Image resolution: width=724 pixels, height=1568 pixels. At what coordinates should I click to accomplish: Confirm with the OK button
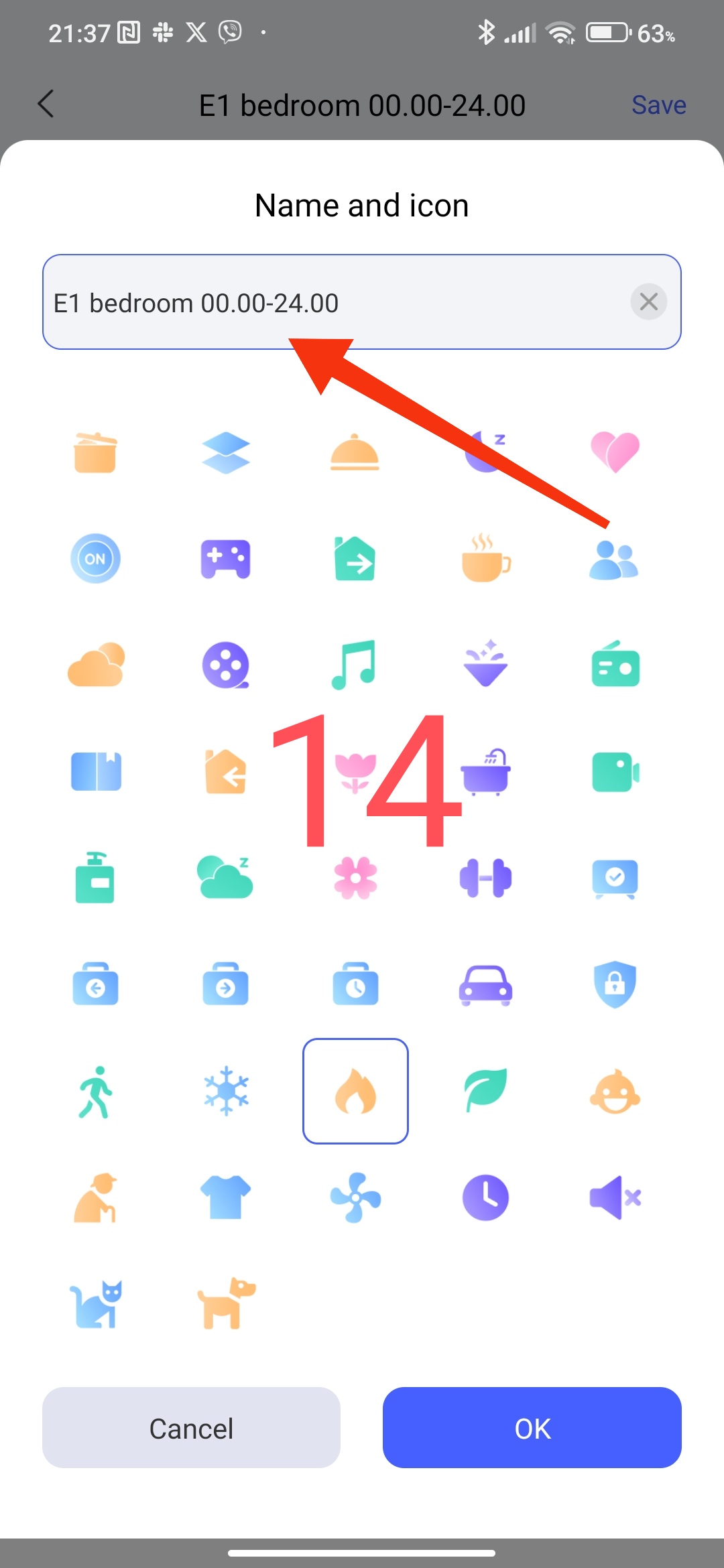[532, 1427]
